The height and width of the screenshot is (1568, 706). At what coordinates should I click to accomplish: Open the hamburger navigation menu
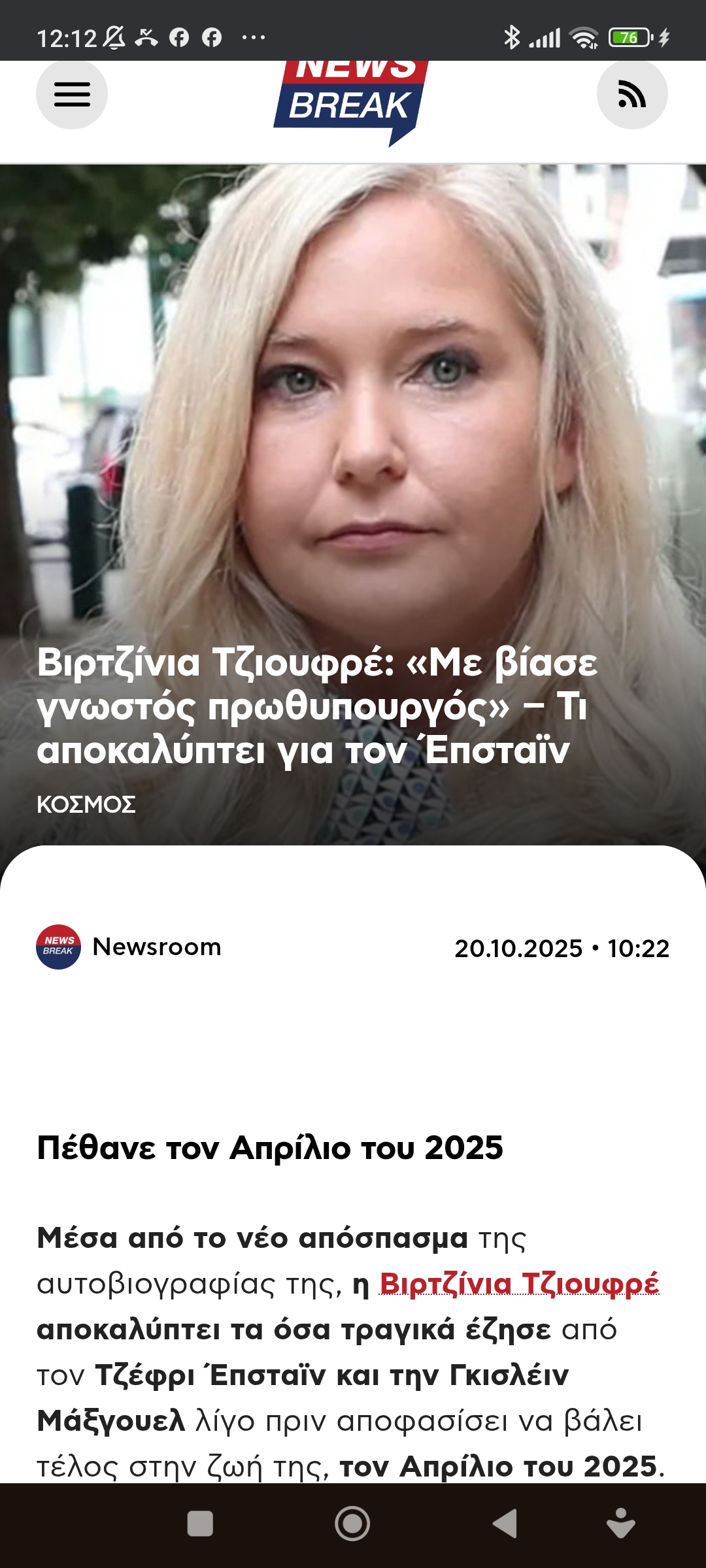tap(72, 95)
